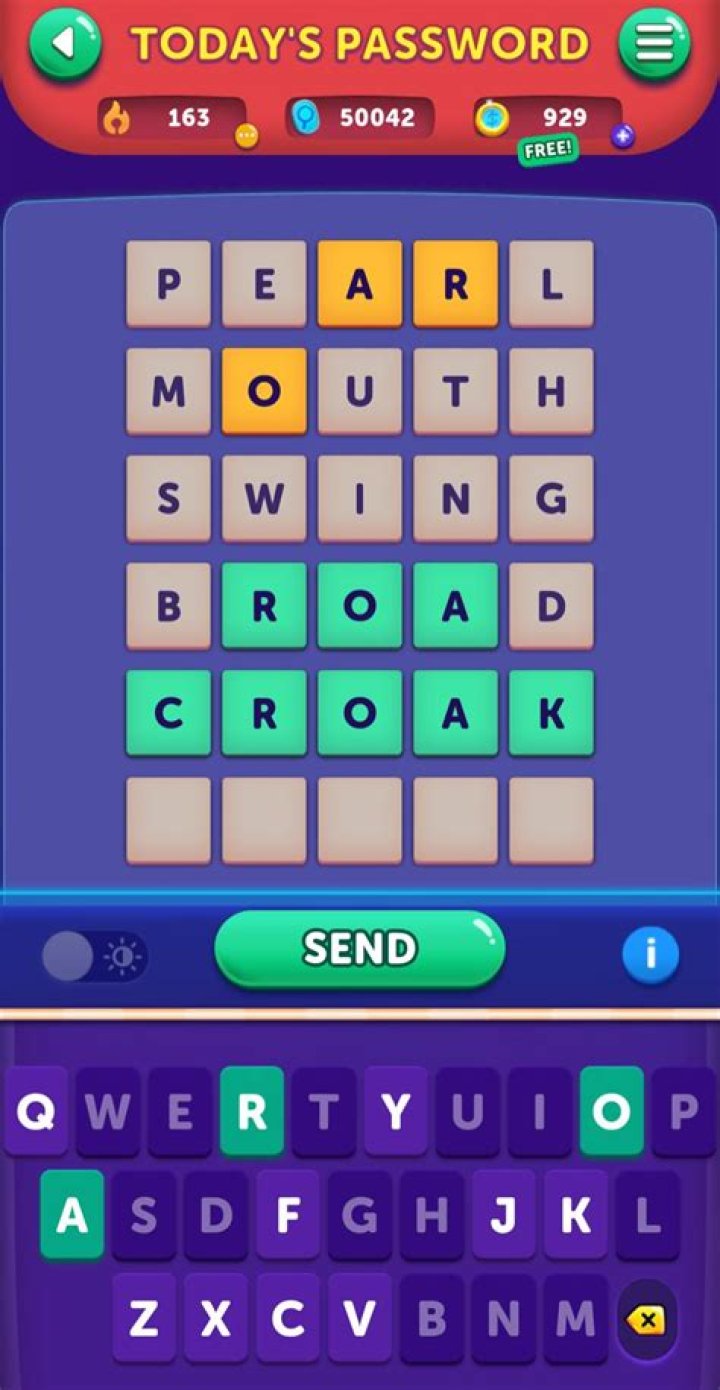Type the letter Y key
The height and width of the screenshot is (1390, 720).
tap(396, 1111)
